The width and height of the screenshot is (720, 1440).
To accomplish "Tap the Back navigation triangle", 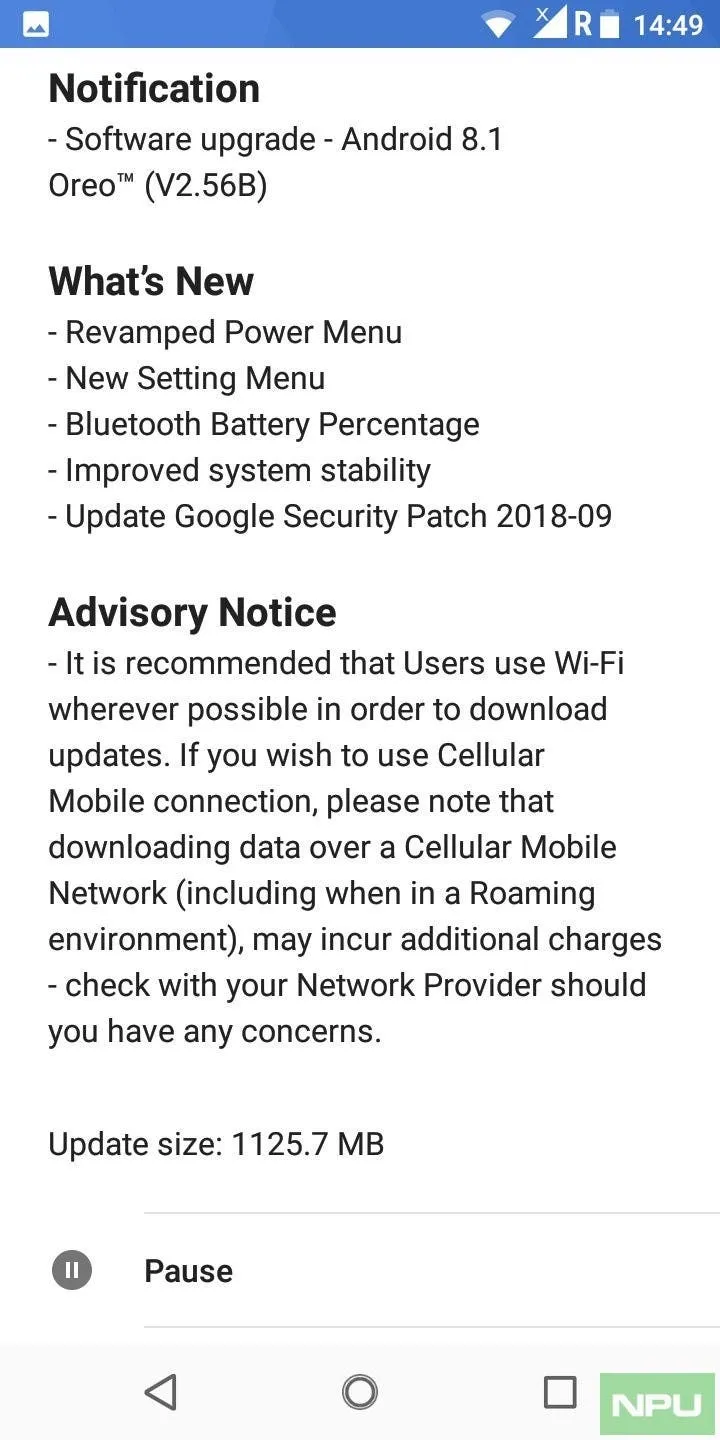I will tap(161, 1391).
